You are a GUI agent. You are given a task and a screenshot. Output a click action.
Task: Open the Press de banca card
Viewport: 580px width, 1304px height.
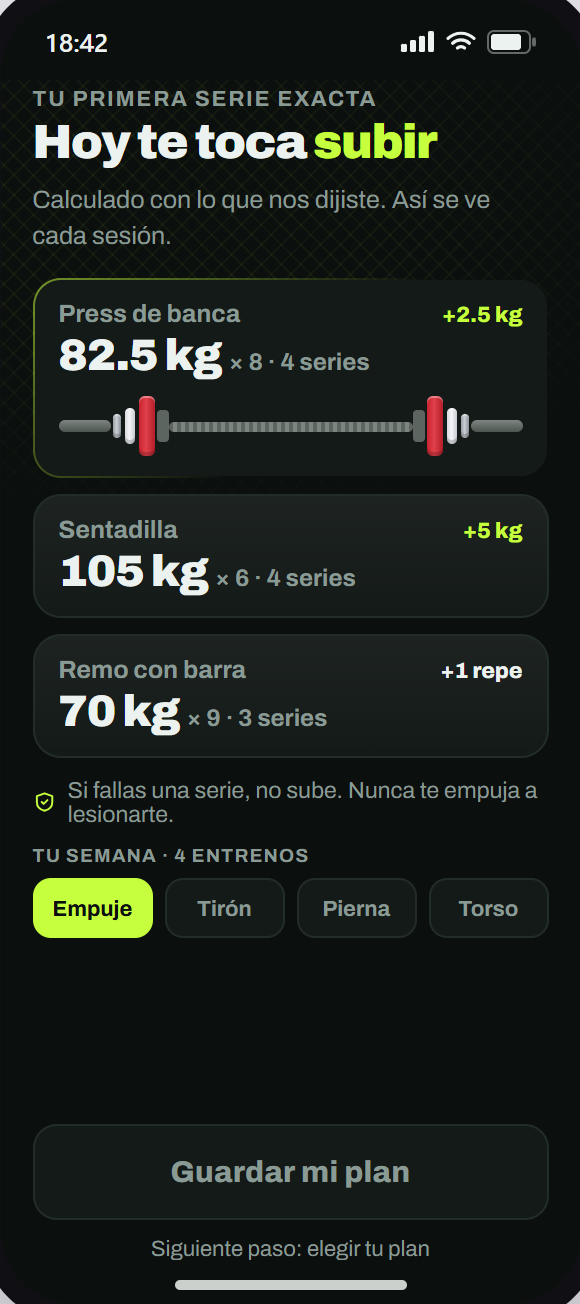tap(290, 378)
